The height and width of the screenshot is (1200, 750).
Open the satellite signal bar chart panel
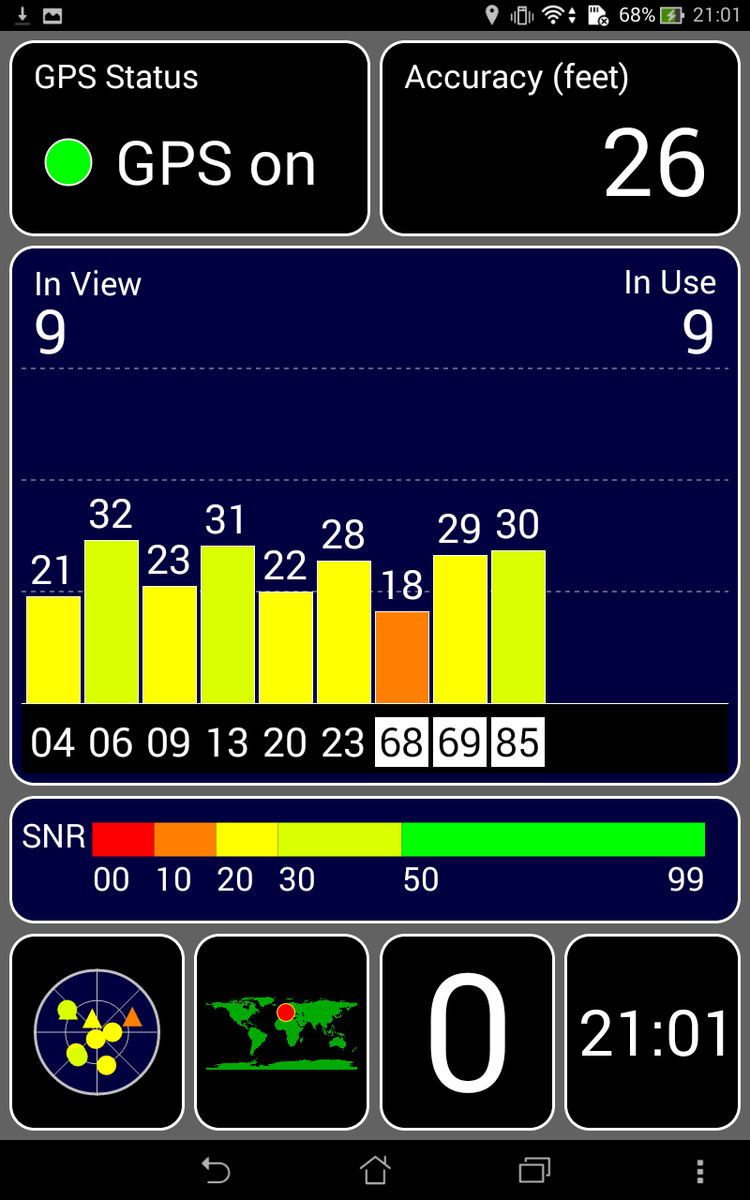[374, 515]
